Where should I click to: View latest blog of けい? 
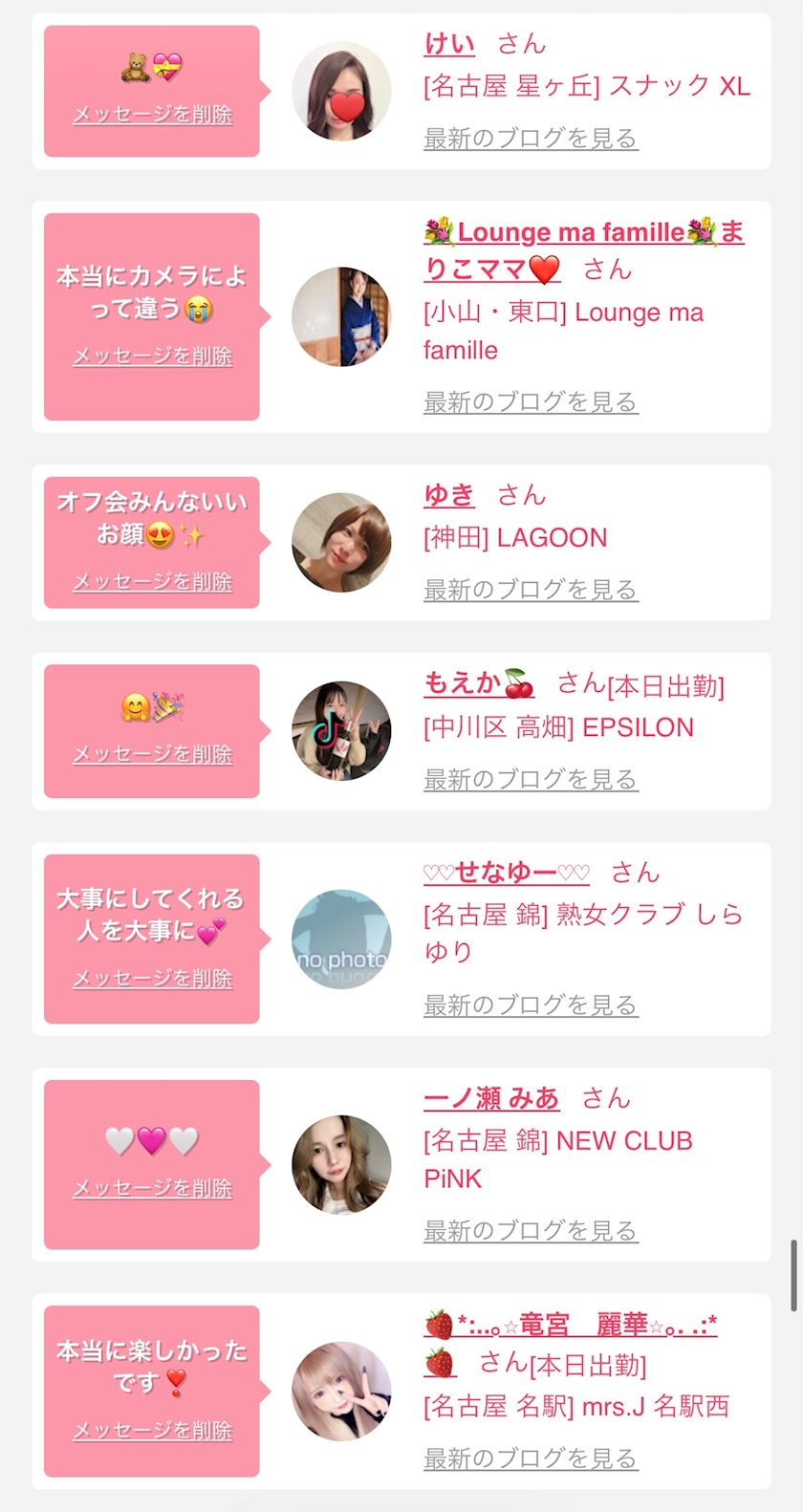531,139
